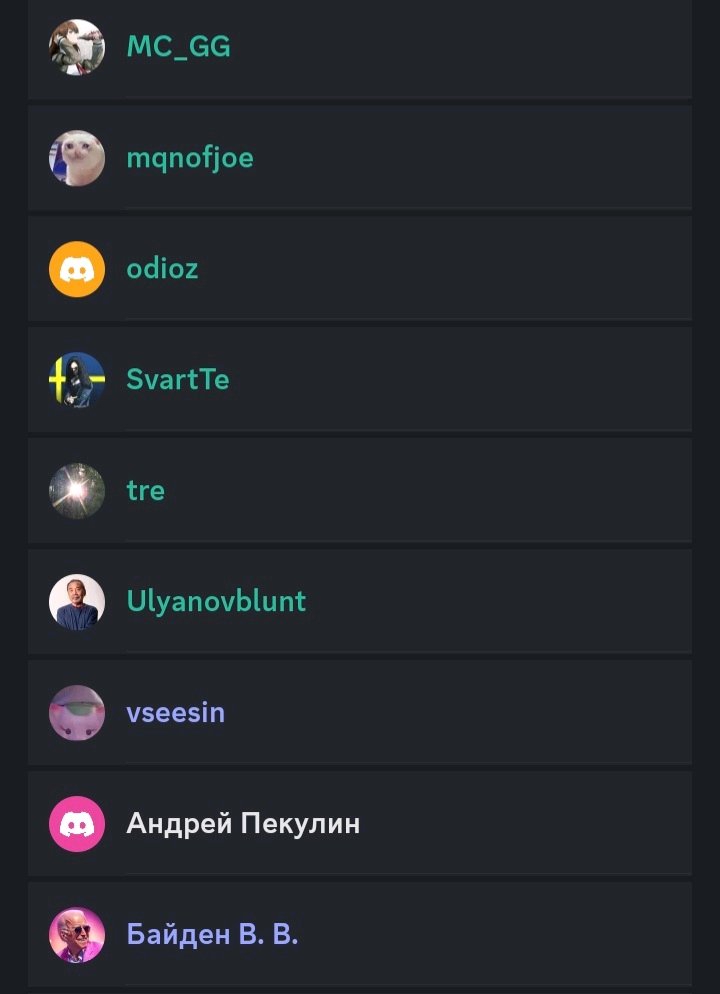The height and width of the screenshot is (994, 720).
Task: Open Андрей Пекулин's profile
Action: 243,824
